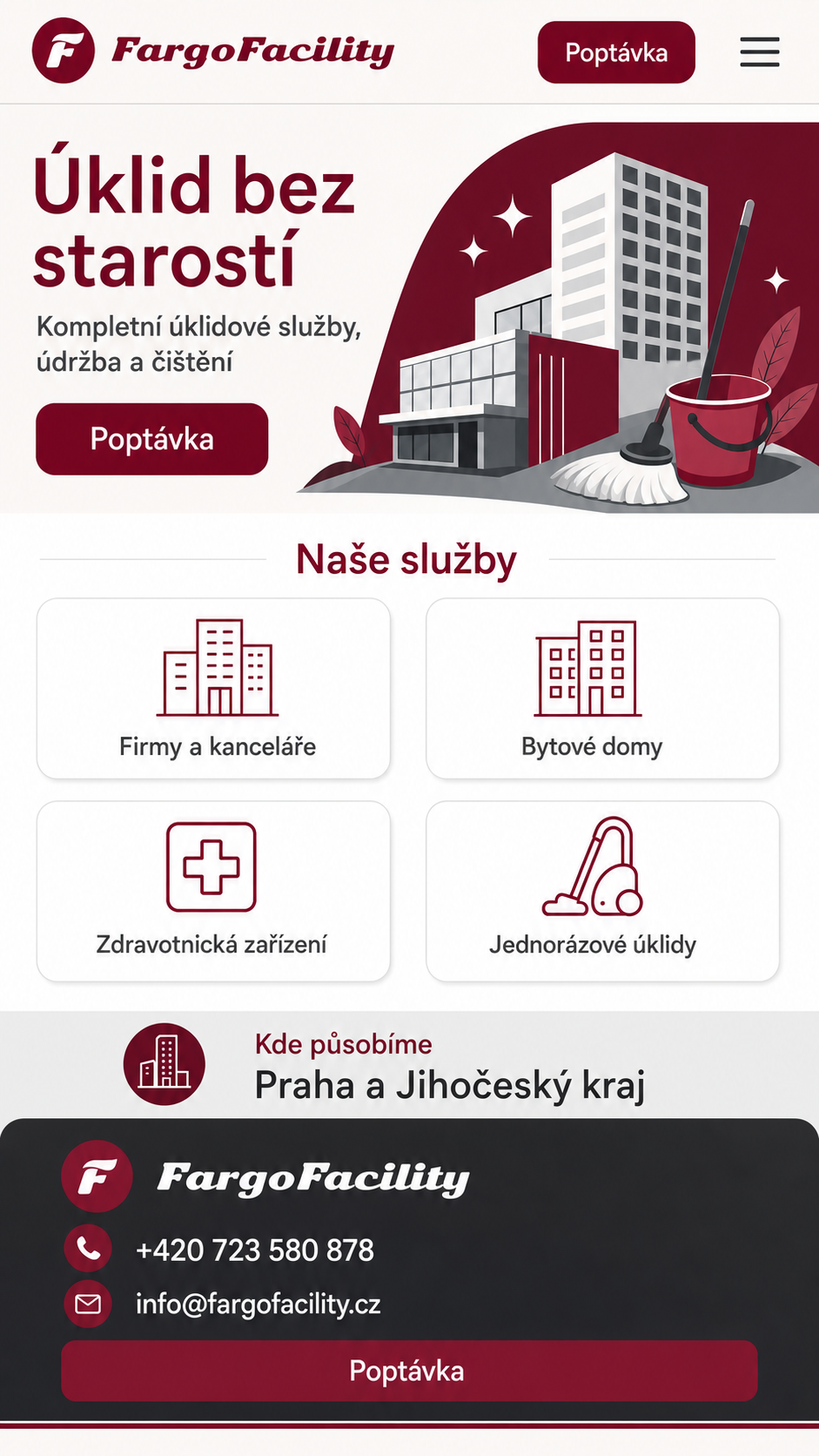View the Jednorázové úklidy service card

[x=602, y=891]
